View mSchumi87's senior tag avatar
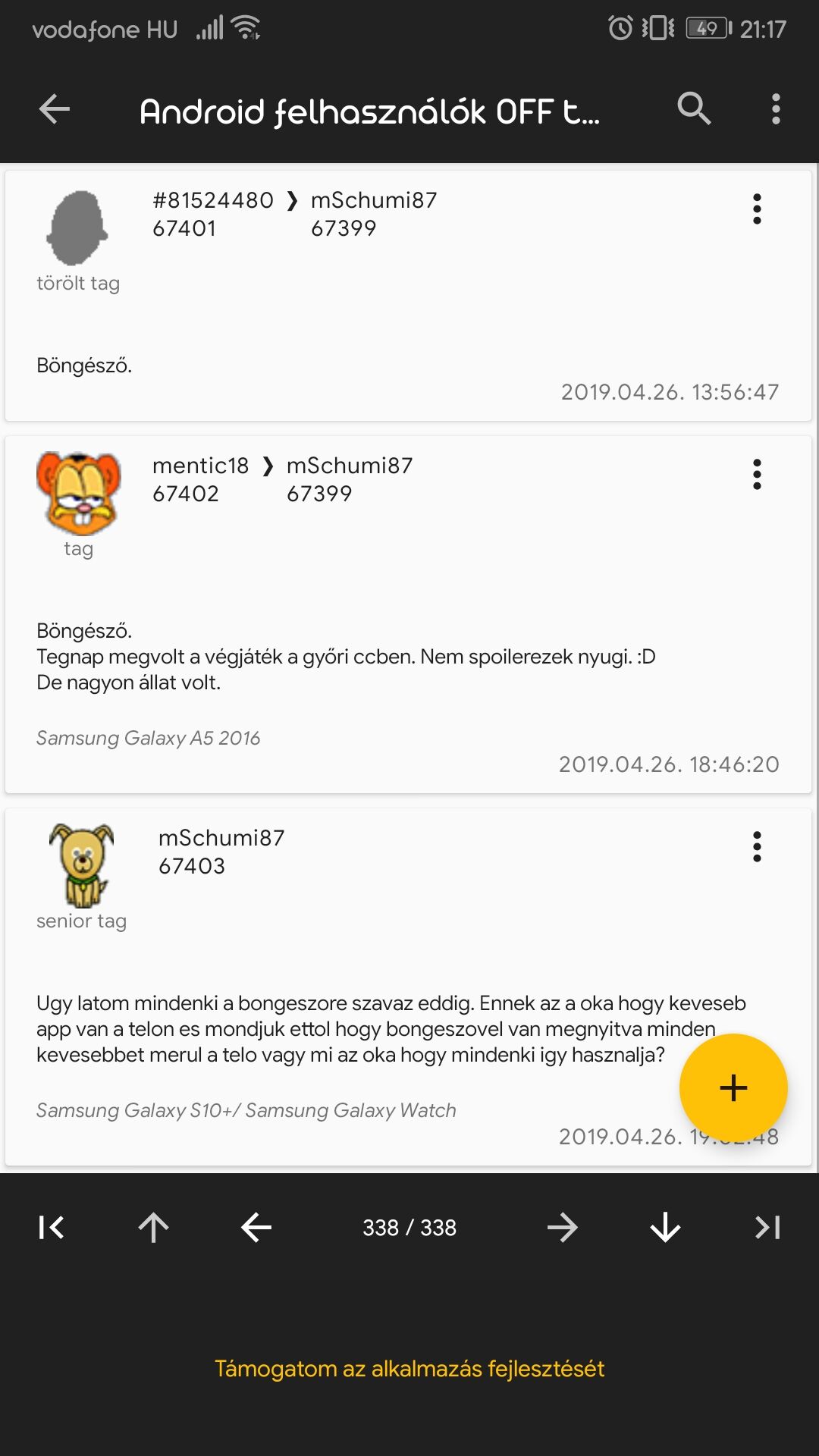Screen dimensions: 819x1456 point(82,866)
